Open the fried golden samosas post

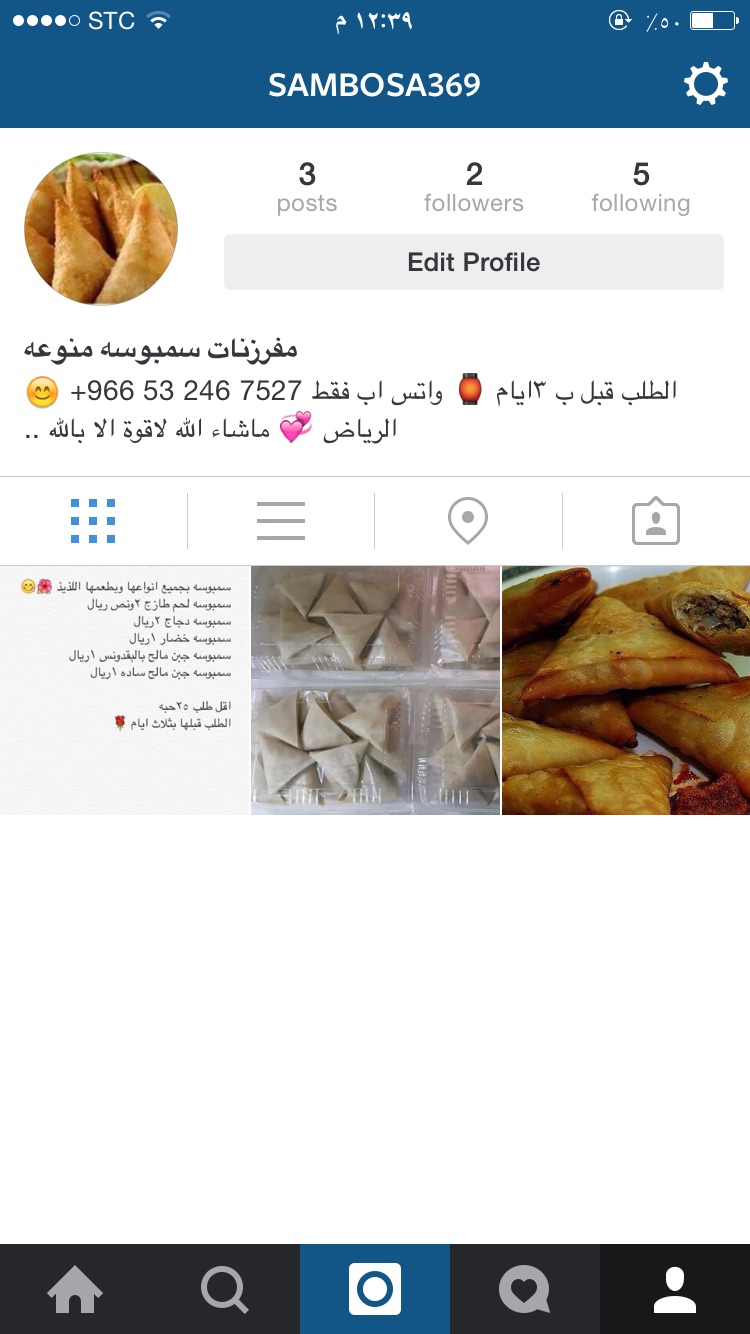tap(626, 690)
